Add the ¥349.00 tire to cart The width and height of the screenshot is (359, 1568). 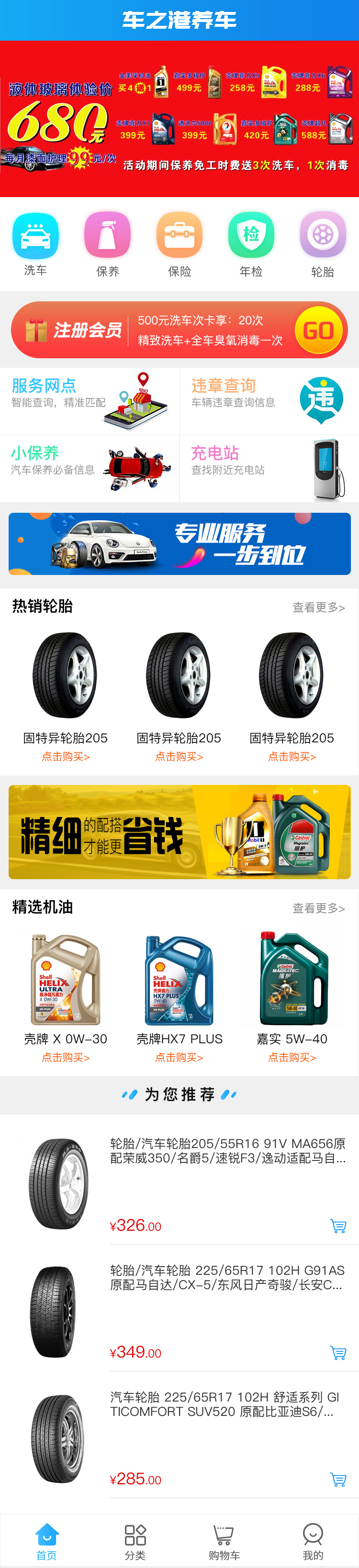(337, 1353)
